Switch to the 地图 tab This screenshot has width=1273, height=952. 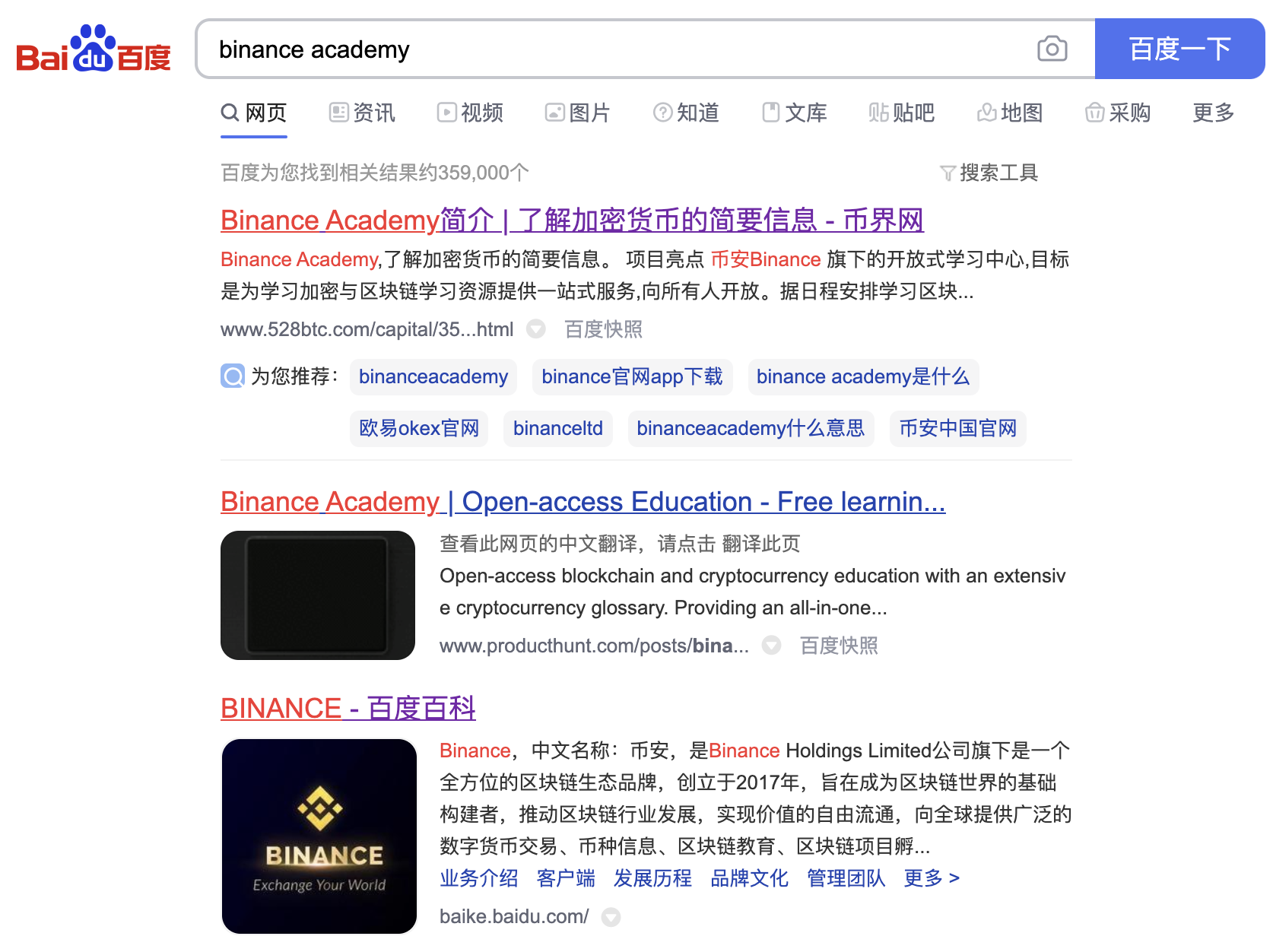pos(1011,113)
